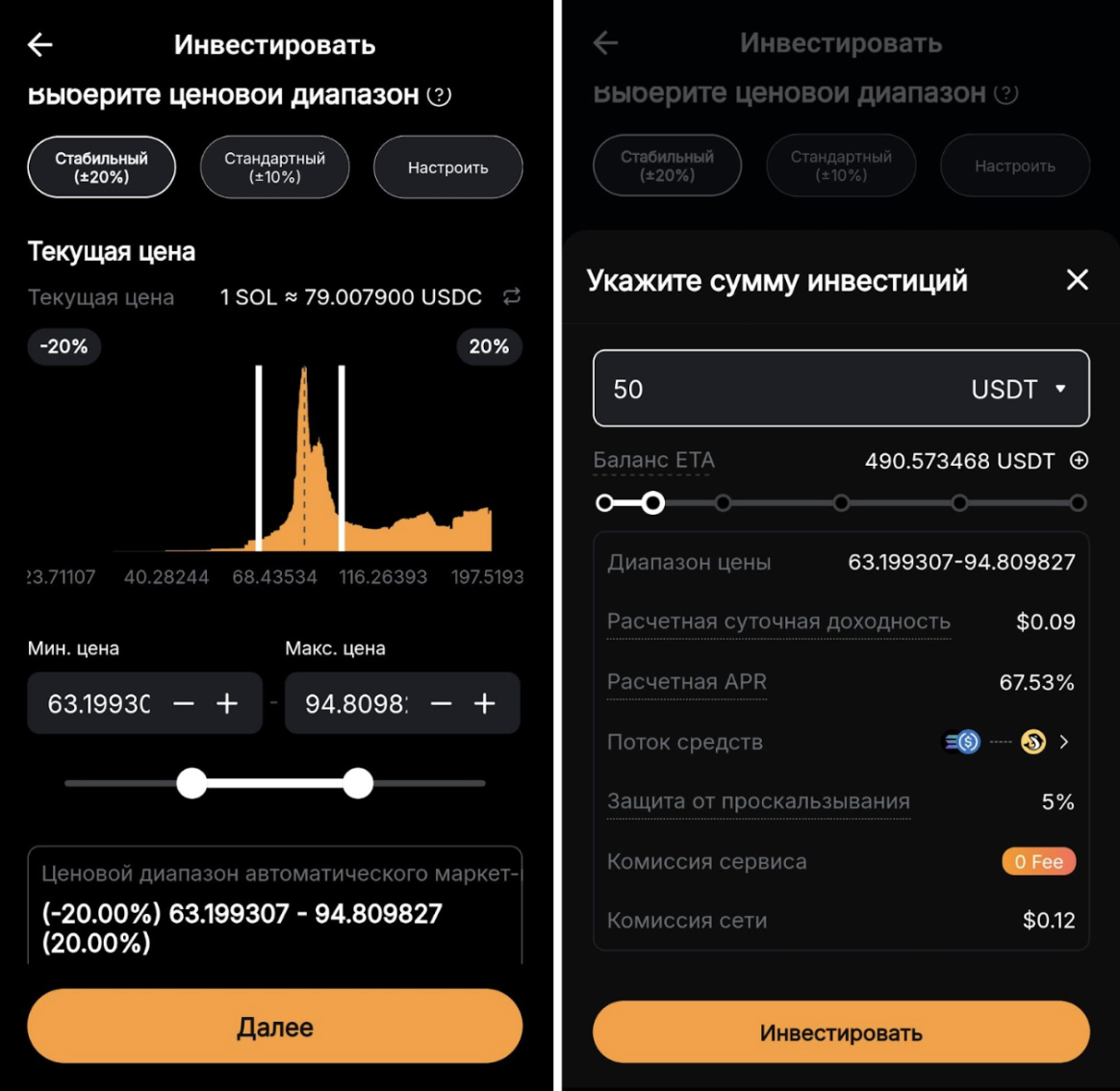Add funds with the plus icon beside balance

click(1079, 461)
